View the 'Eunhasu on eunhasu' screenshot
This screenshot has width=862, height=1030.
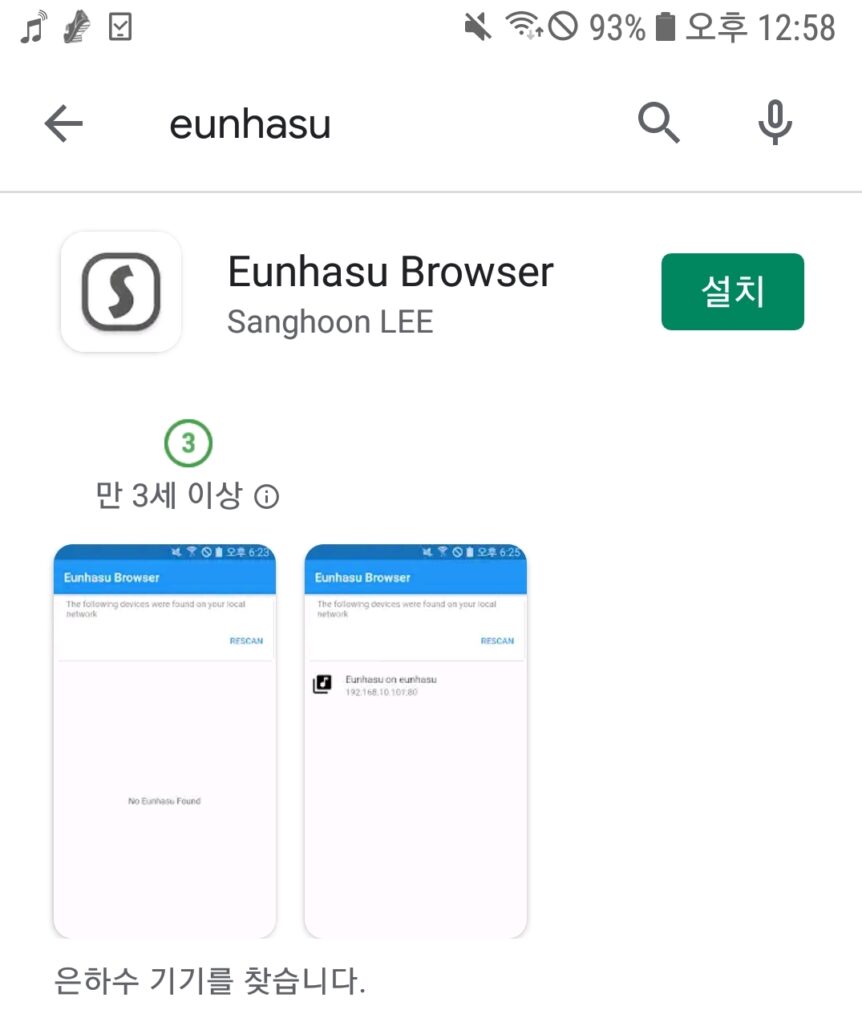(415, 741)
